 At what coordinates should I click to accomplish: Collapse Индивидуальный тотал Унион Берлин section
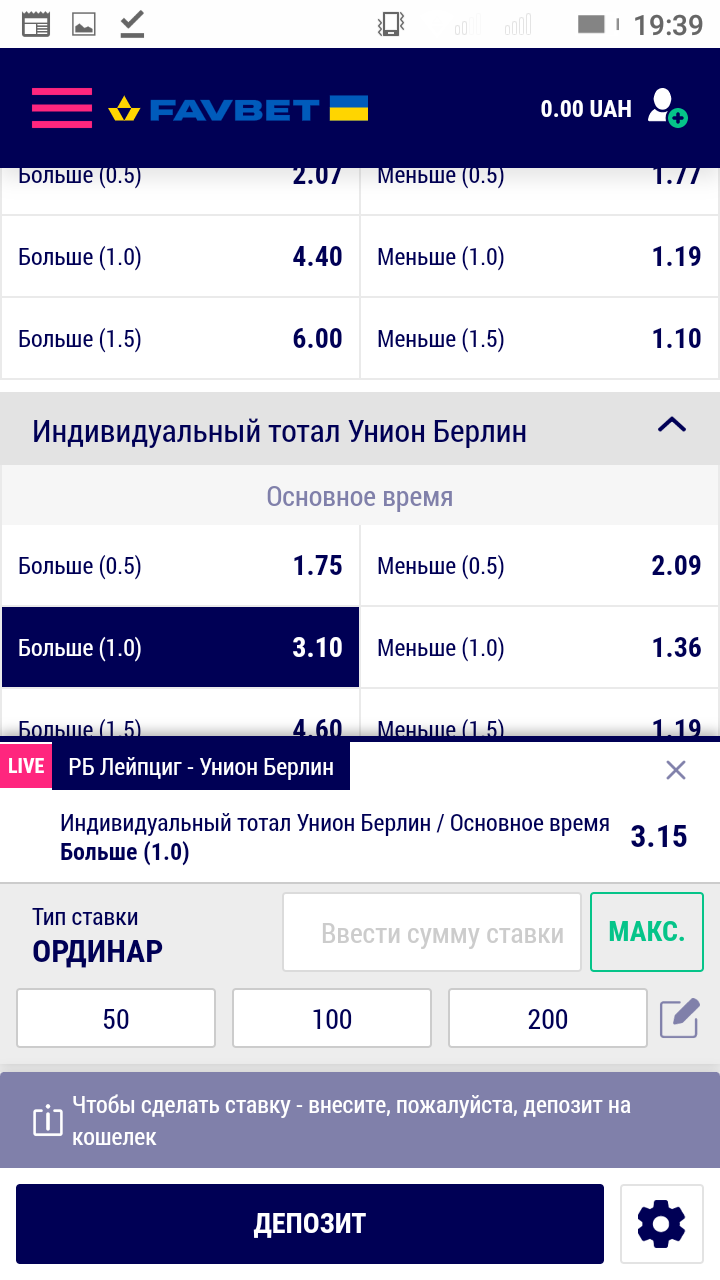pyautogui.click(x=671, y=425)
